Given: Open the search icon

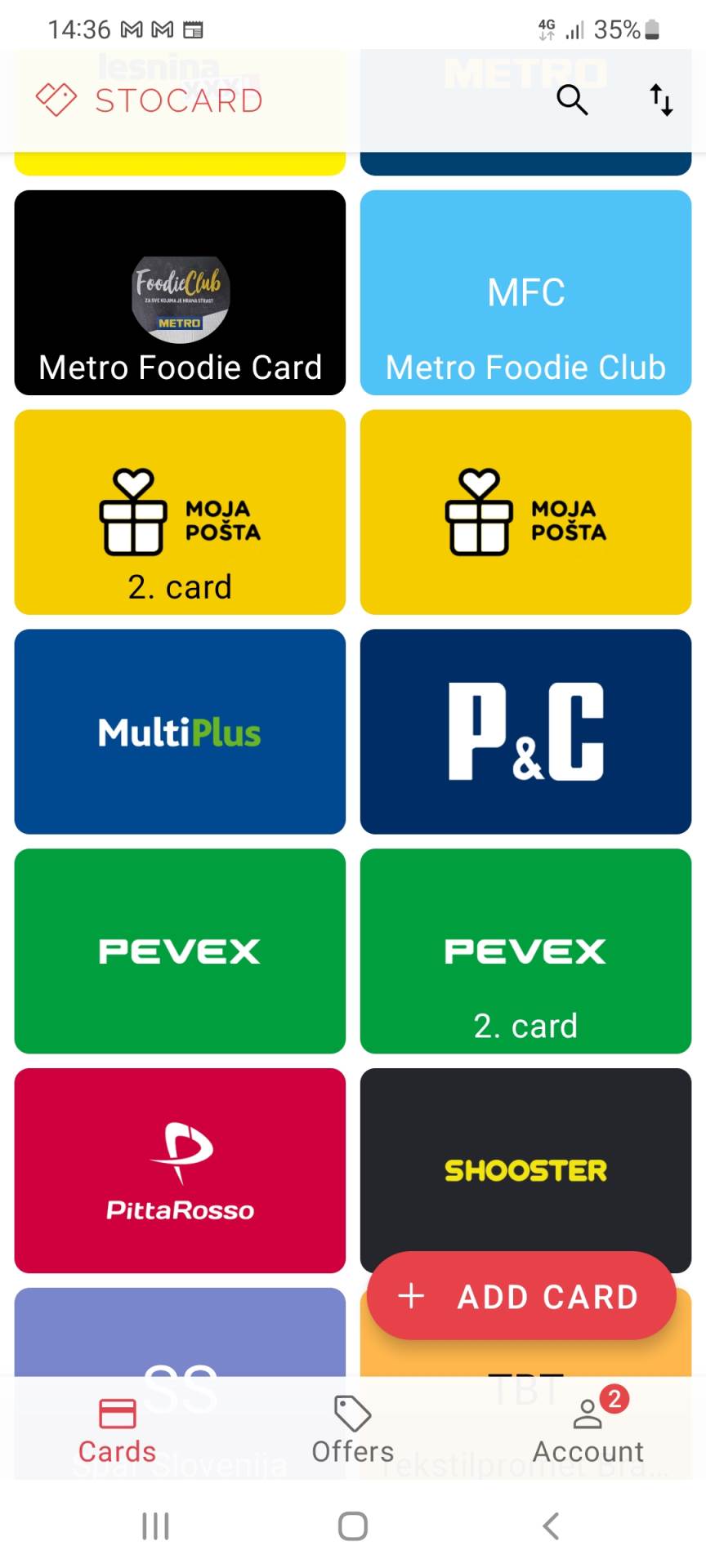Looking at the screenshot, I should click(x=572, y=100).
